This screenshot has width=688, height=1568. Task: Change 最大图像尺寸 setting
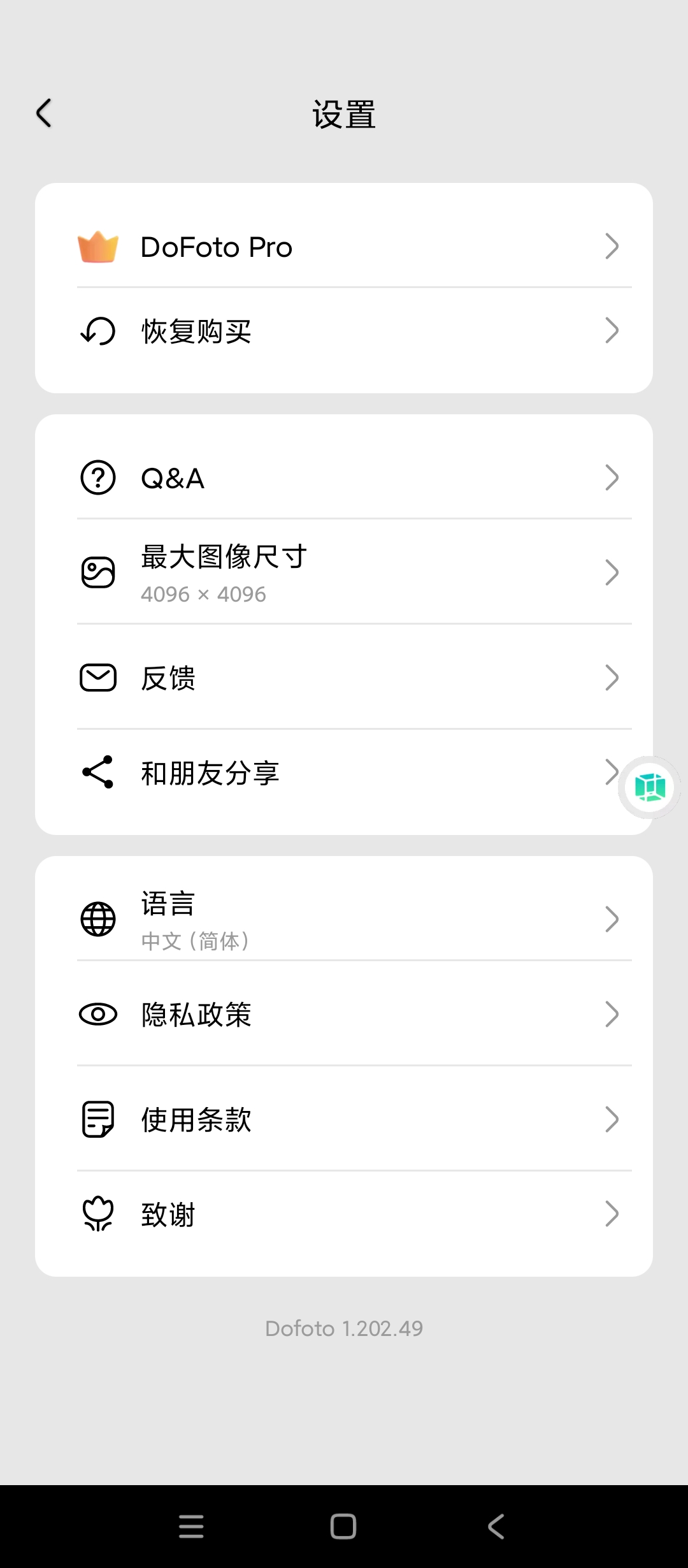(x=344, y=572)
